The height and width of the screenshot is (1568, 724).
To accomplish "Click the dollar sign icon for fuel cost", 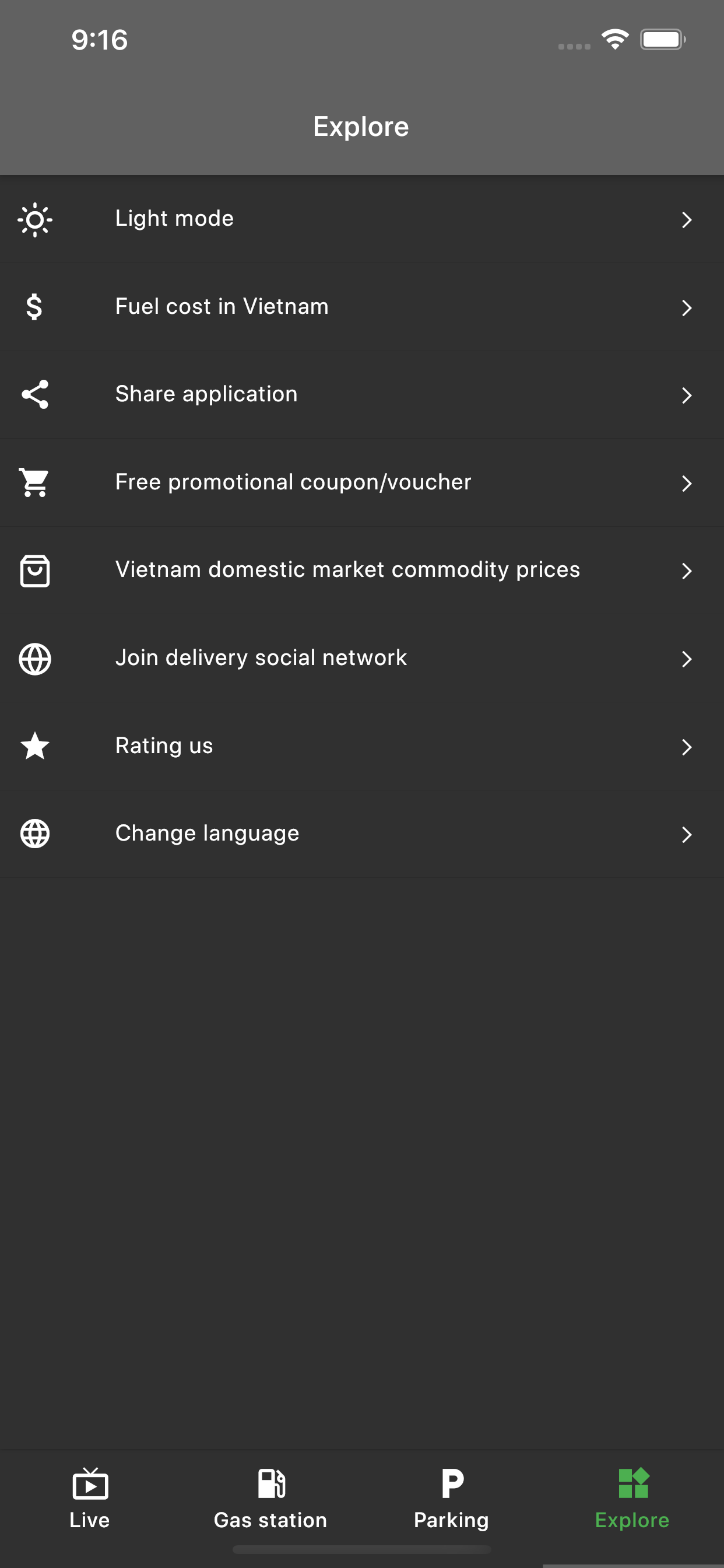I will (x=34, y=307).
